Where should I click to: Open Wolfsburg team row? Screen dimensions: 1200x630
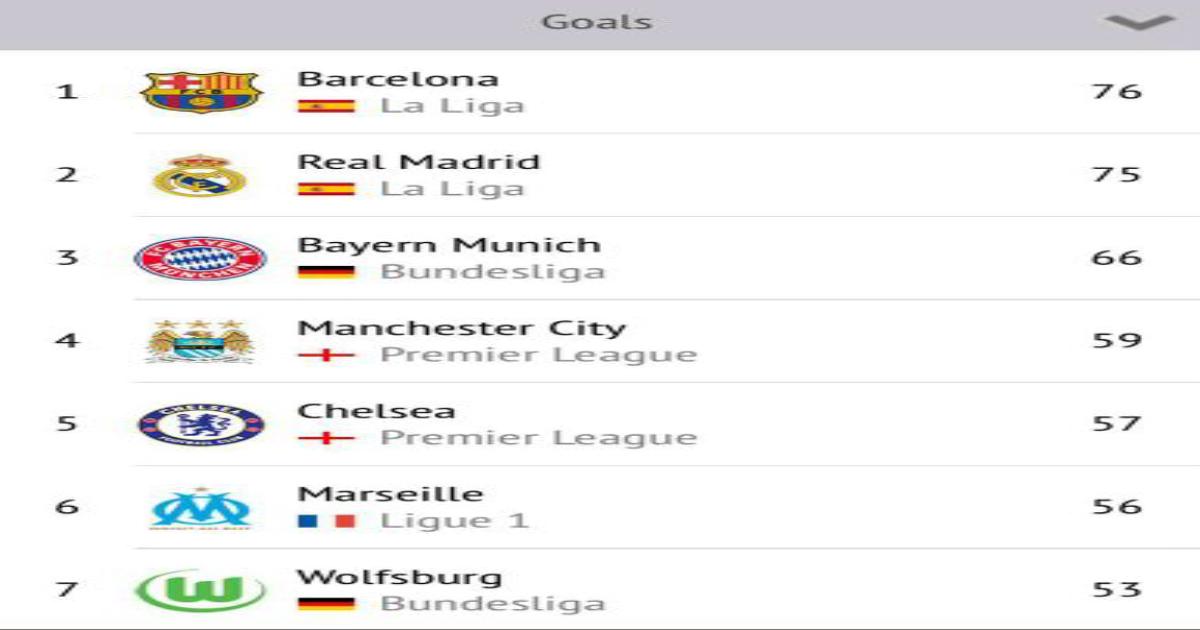[399, 577]
